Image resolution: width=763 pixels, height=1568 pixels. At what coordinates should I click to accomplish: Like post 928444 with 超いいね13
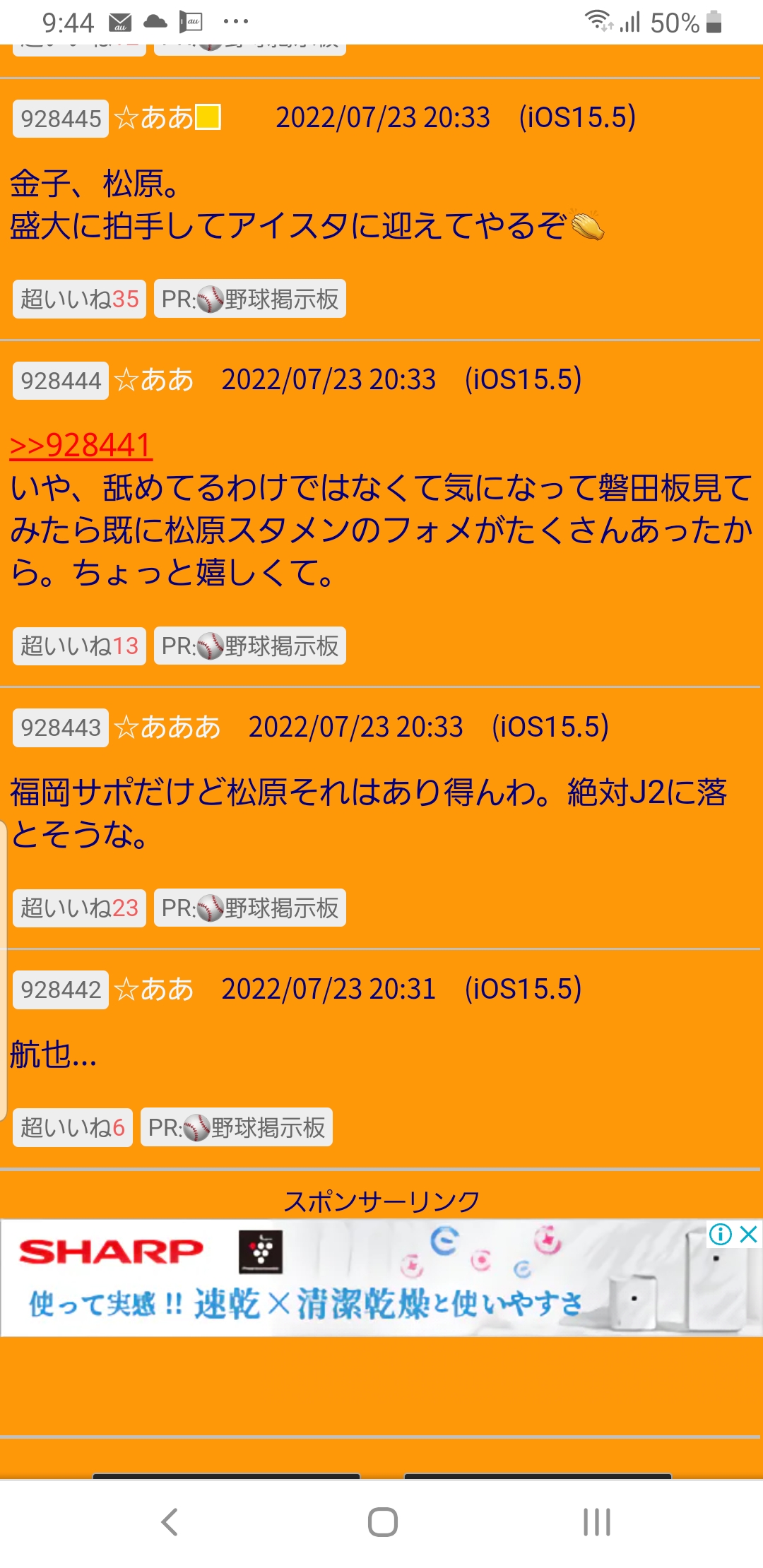click(79, 646)
